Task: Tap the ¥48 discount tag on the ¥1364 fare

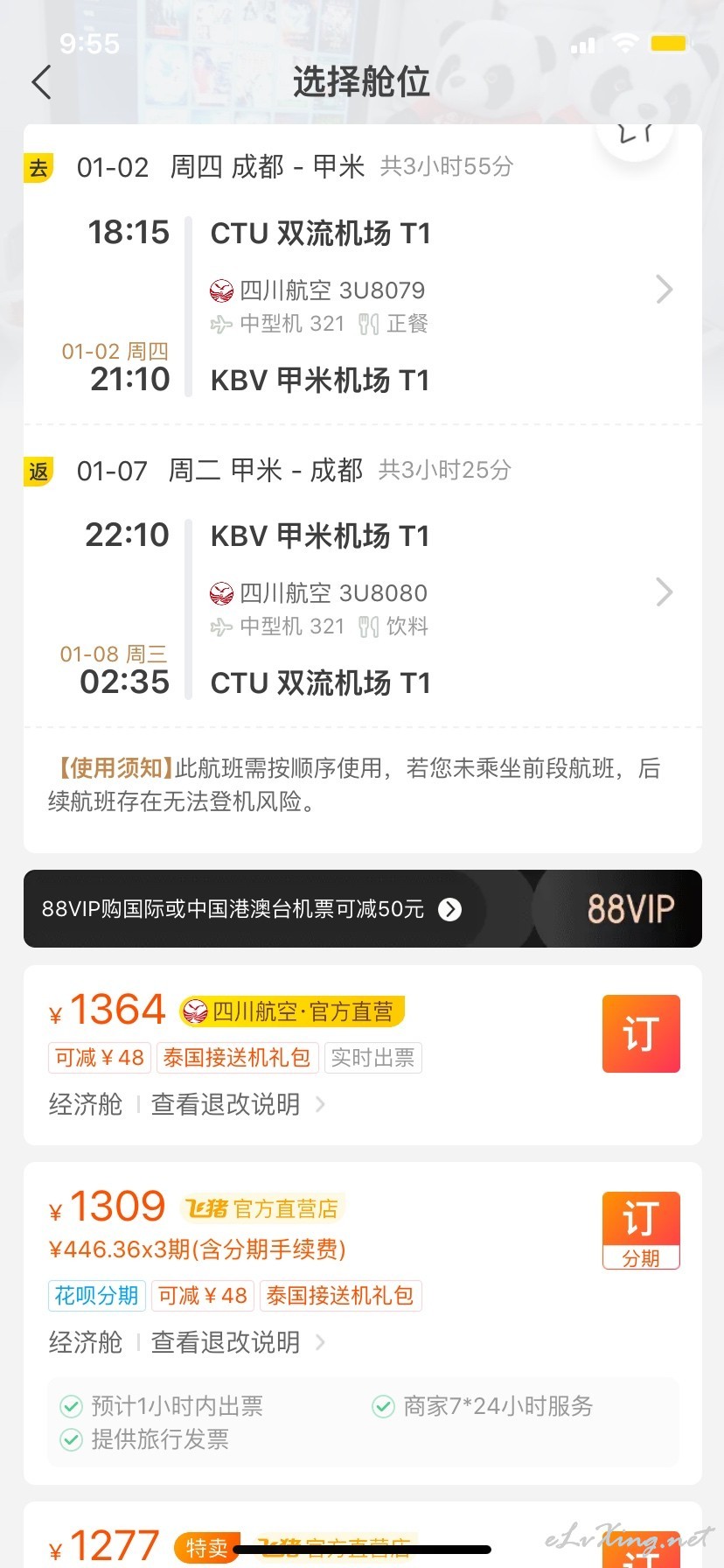Action: (100, 1058)
